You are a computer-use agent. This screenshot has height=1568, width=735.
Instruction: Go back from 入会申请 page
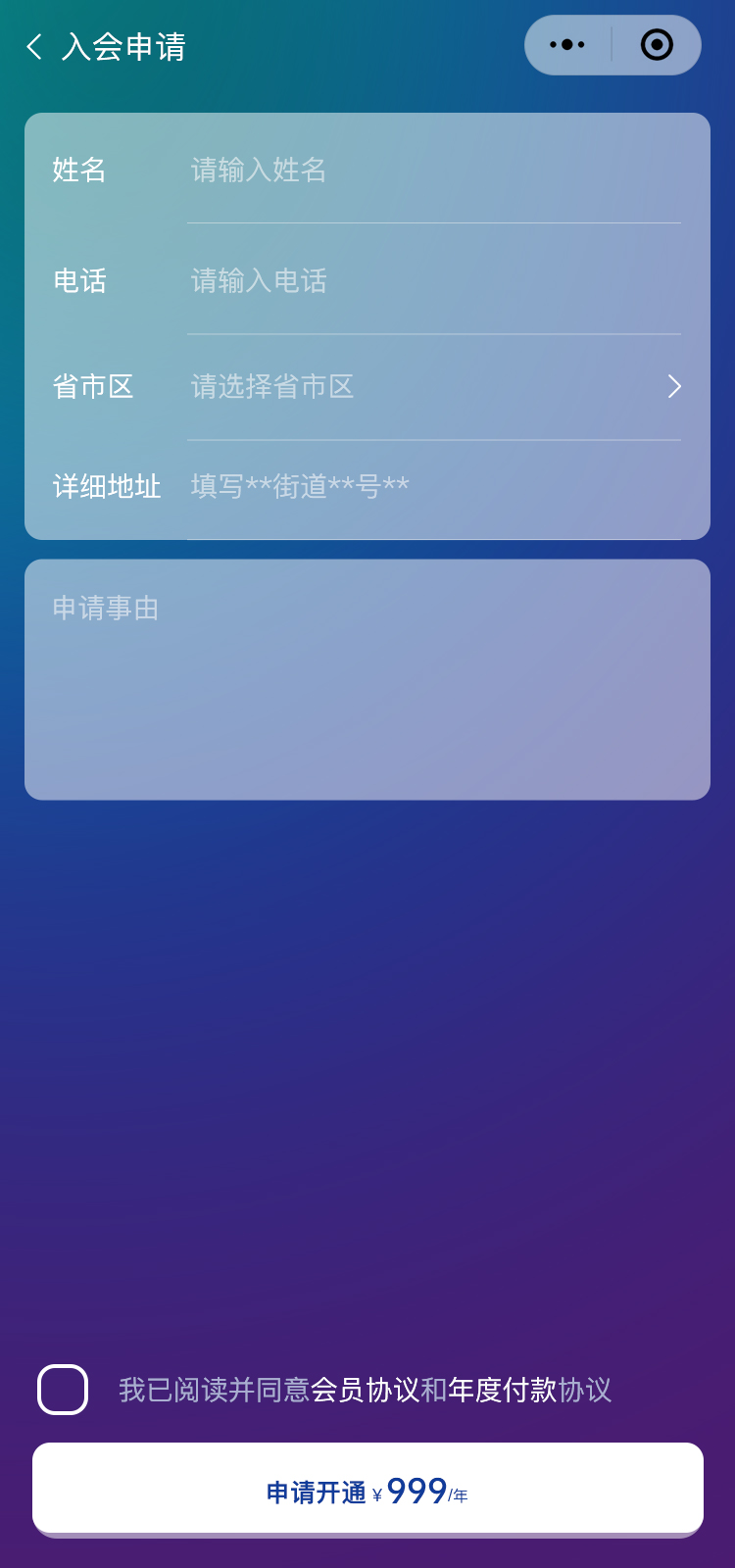click(35, 46)
